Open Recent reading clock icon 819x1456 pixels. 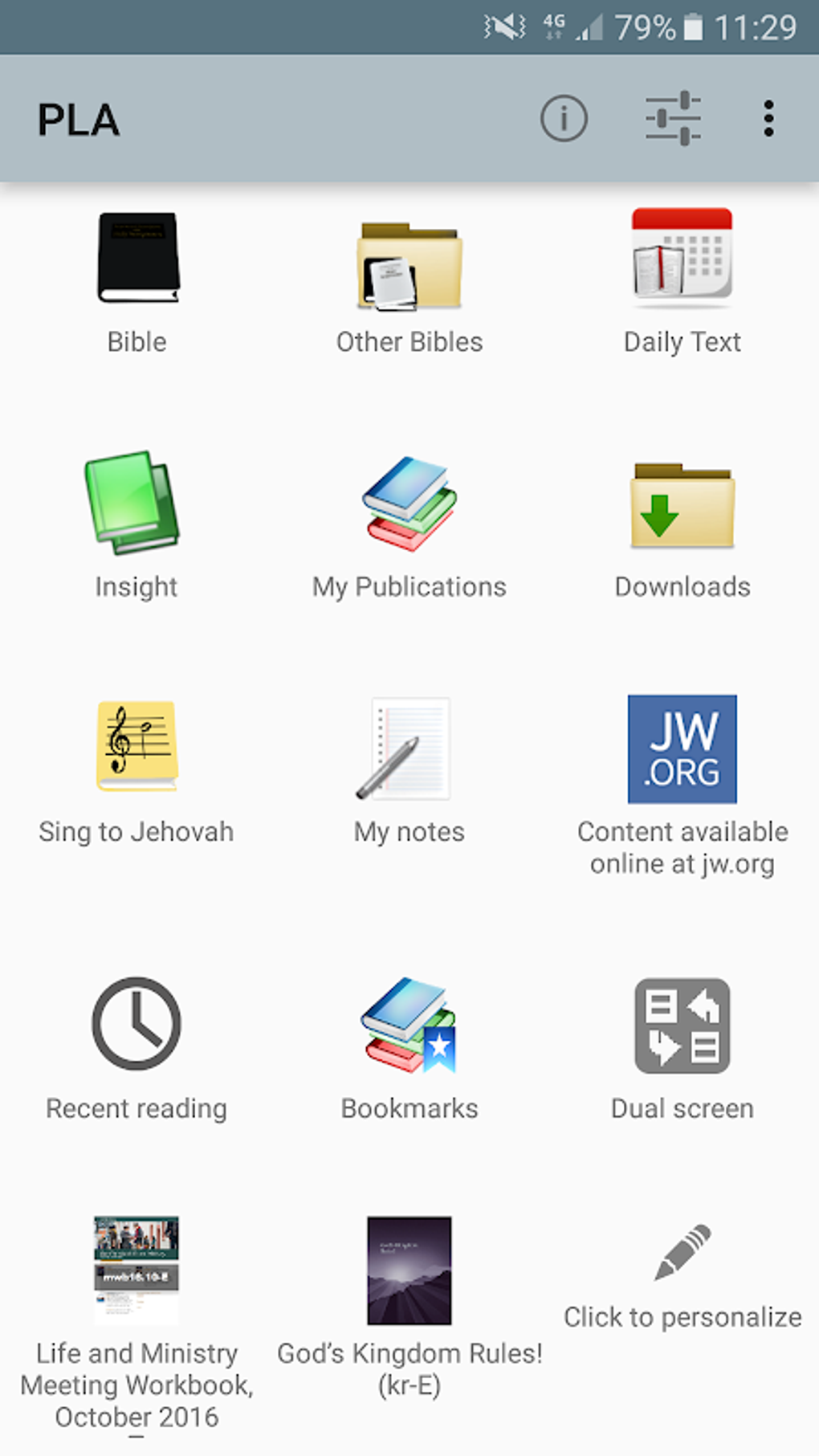click(x=136, y=1026)
